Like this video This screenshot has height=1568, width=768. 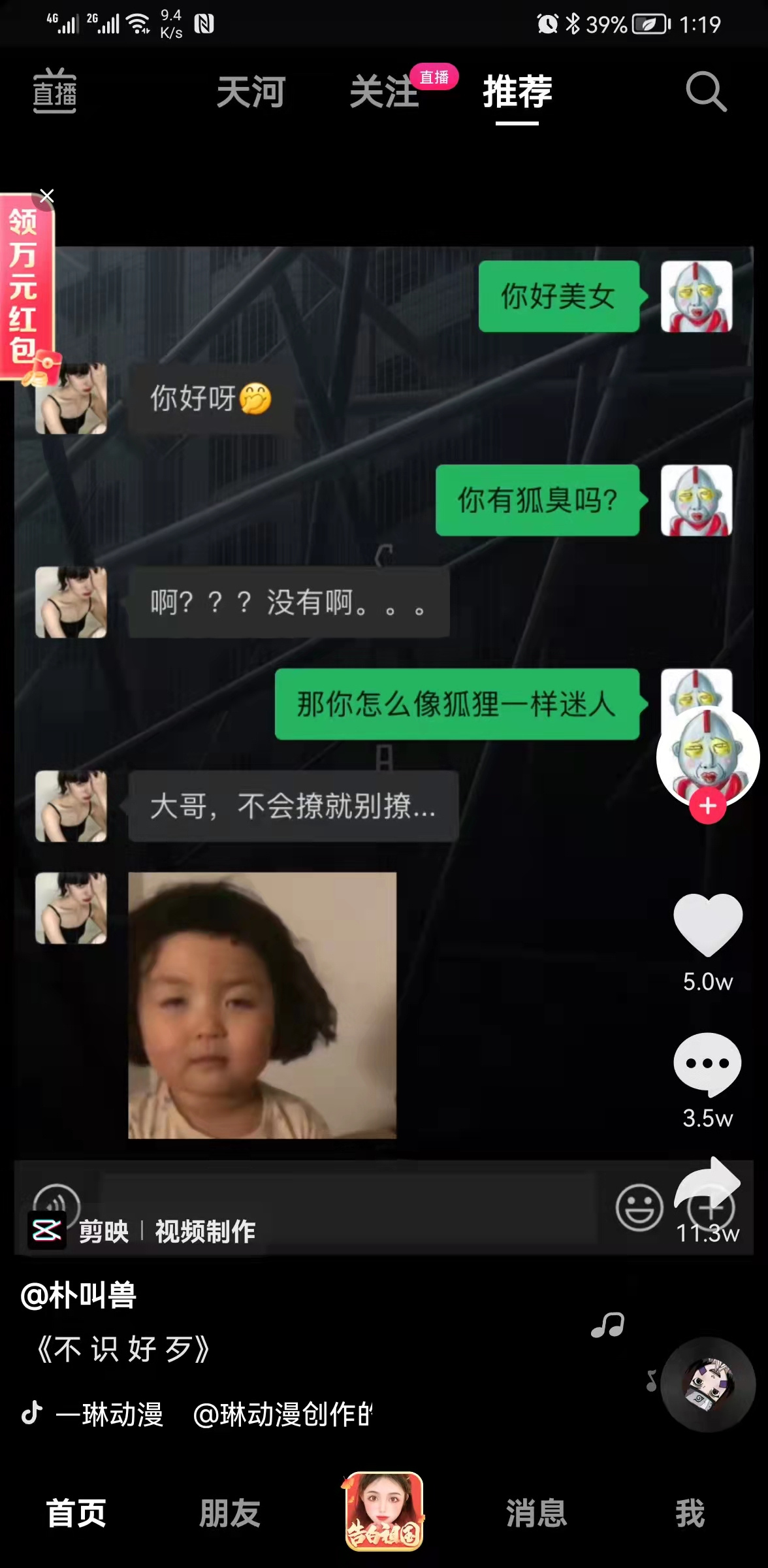coord(708,924)
